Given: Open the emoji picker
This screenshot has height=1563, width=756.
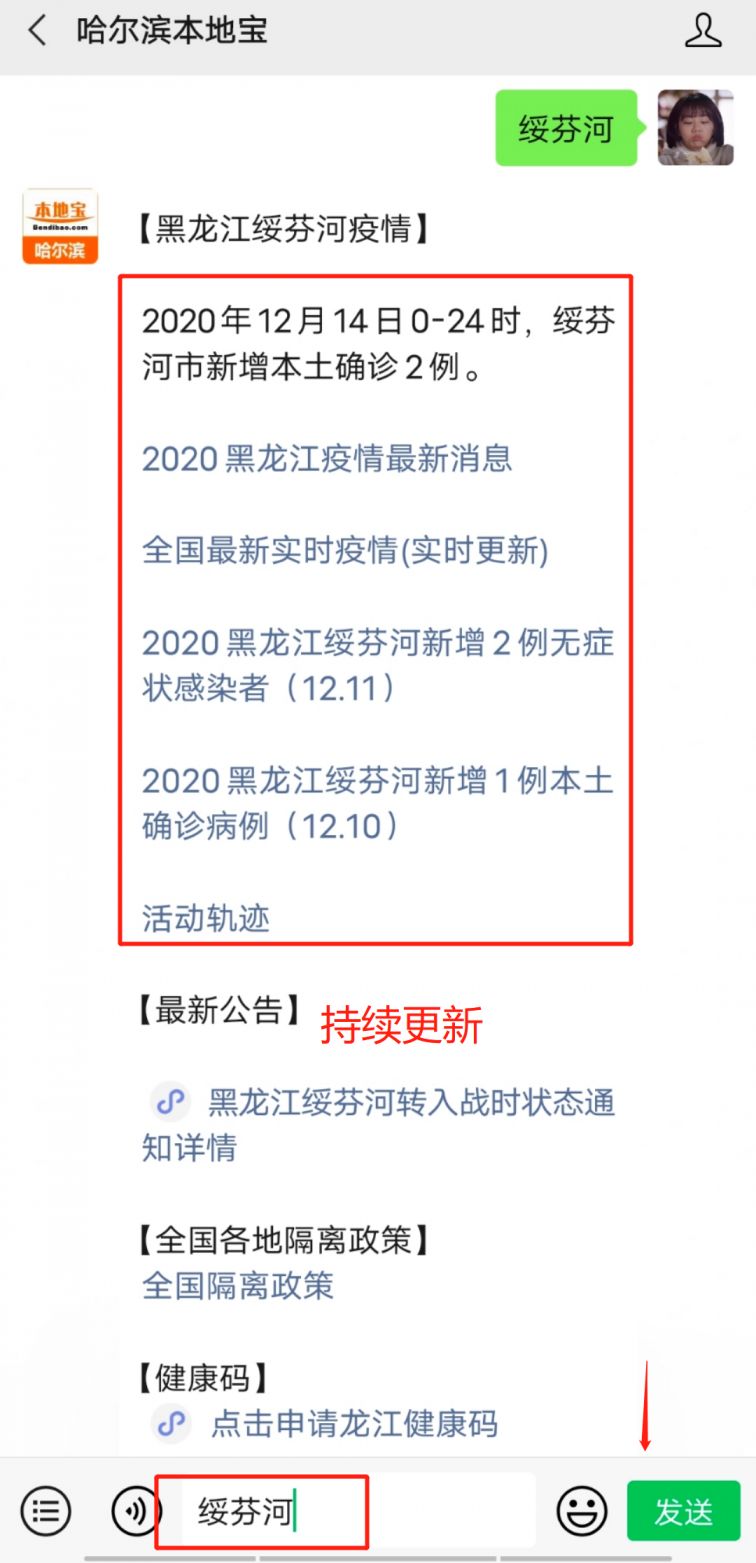Looking at the screenshot, I should click(582, 1512).
